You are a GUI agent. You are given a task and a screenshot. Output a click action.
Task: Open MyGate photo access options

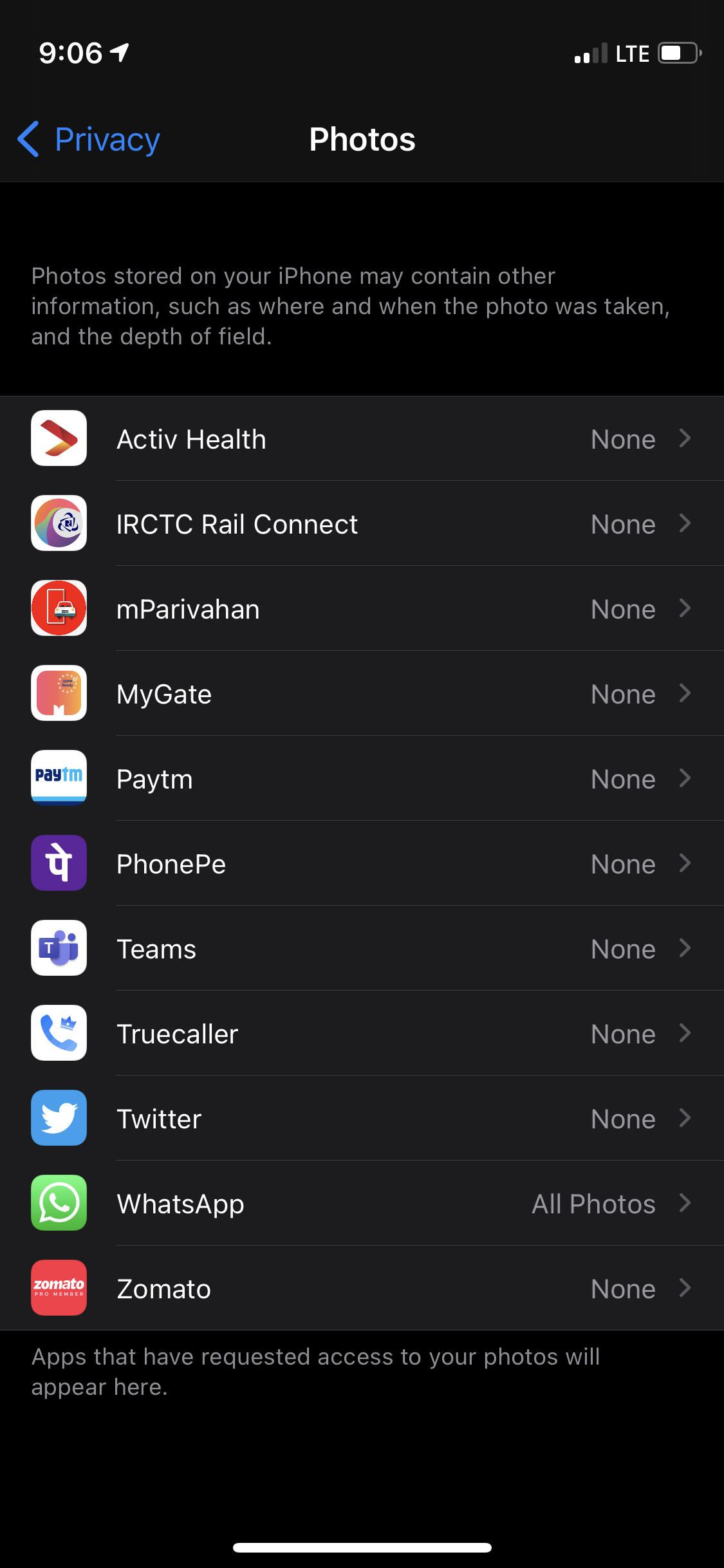(x=362, y=694)
